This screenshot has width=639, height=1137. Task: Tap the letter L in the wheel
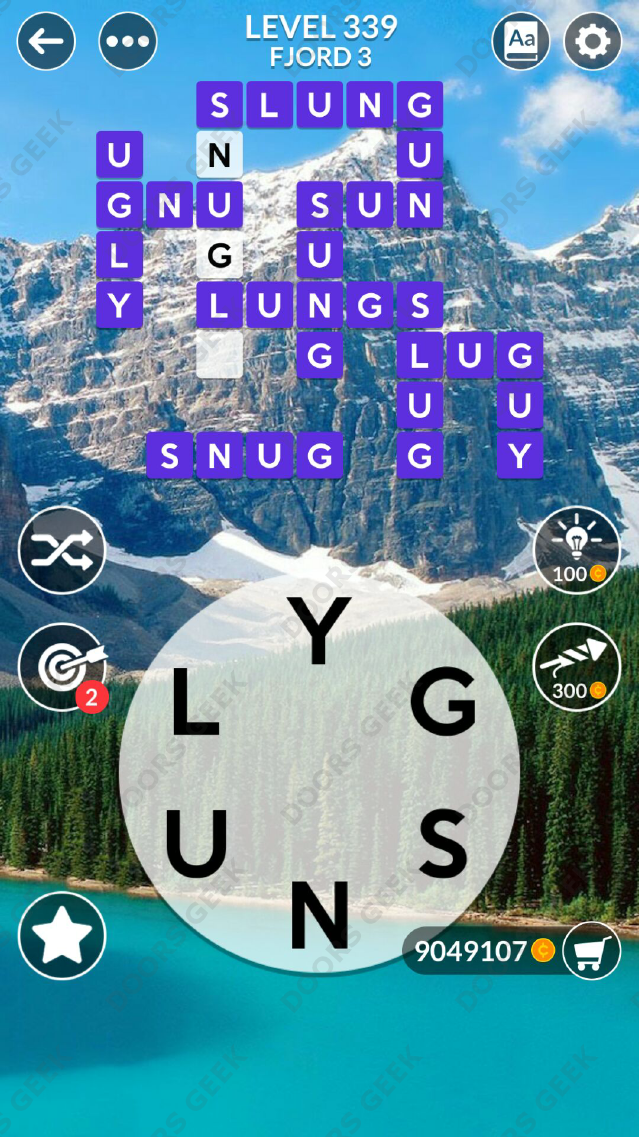pyautogui.click(x=194, y=701)
